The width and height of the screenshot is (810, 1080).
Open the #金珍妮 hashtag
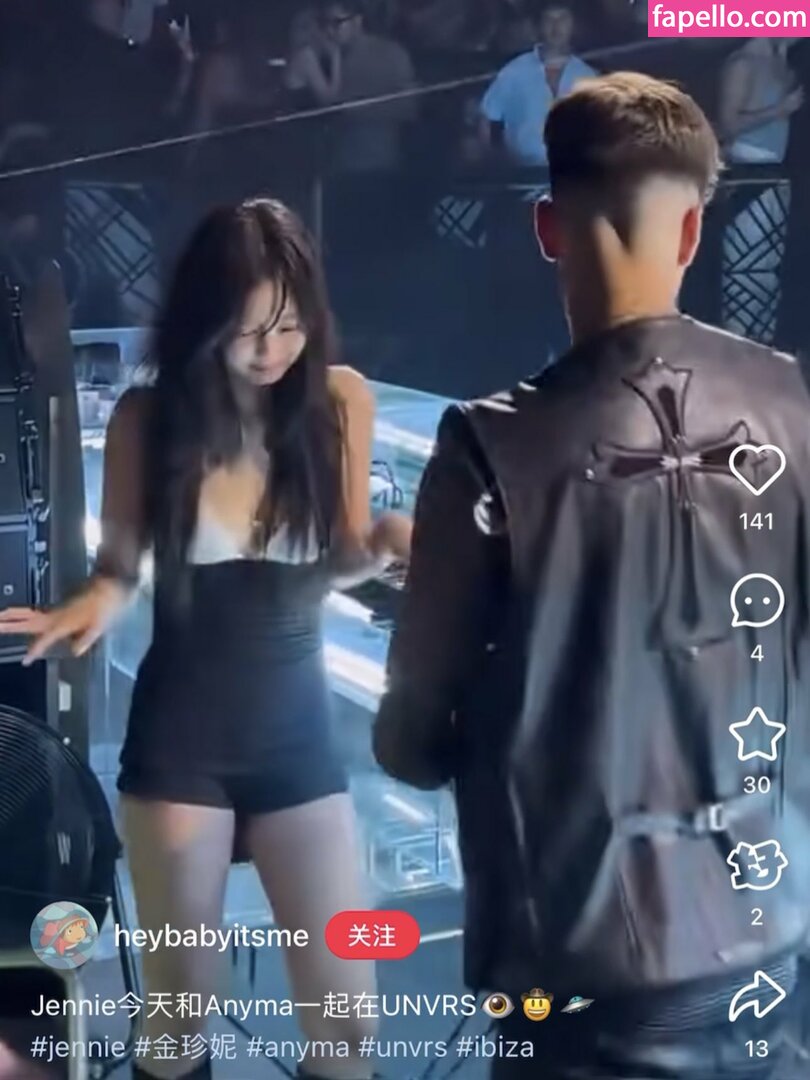point(186,1047)
